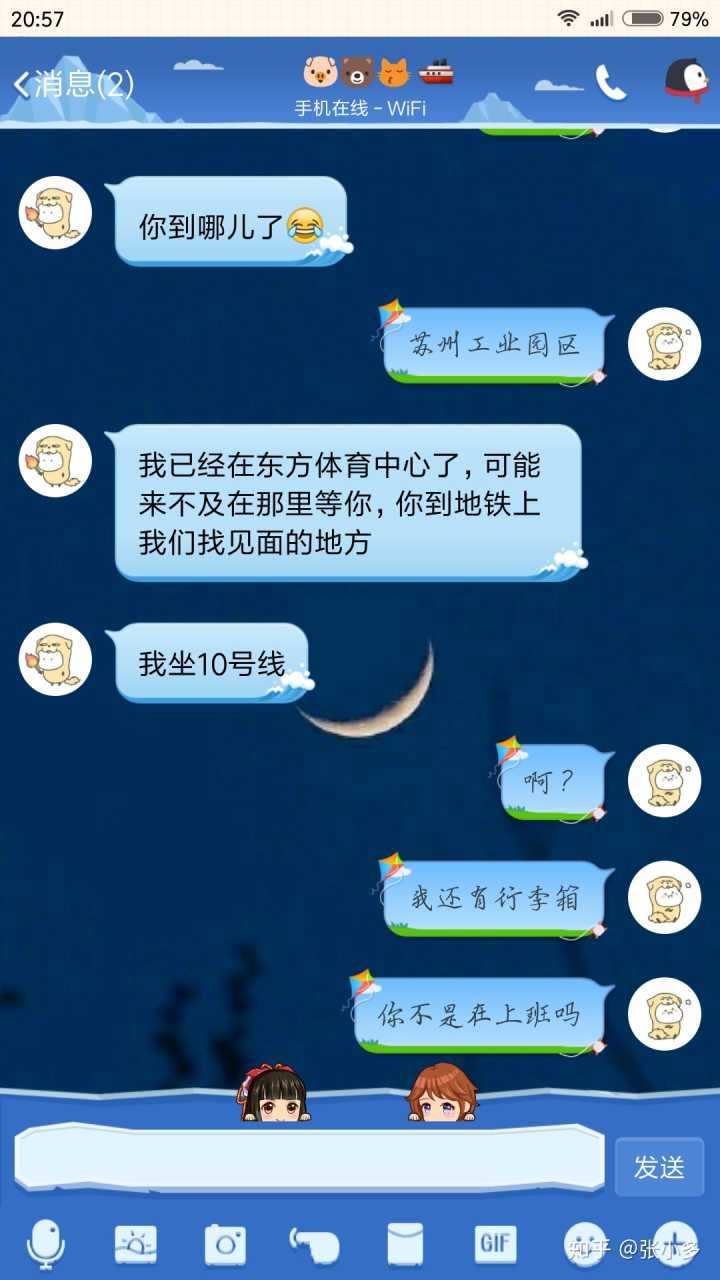
Task: Tap the envelope icon in the bottom toolbar
Action: 404,1242
